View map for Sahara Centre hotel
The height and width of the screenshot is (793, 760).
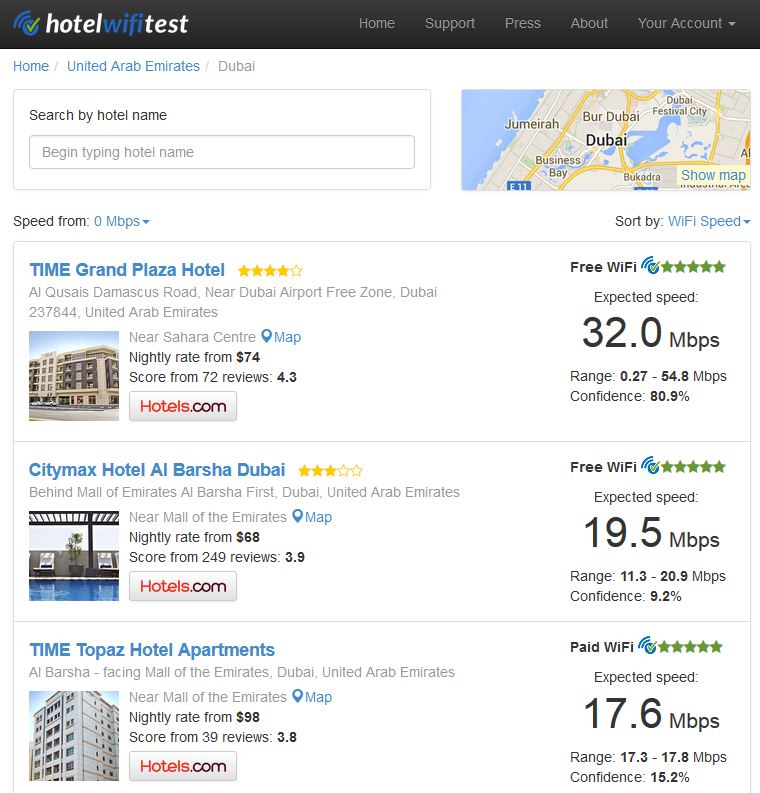(x=281, y=337)
